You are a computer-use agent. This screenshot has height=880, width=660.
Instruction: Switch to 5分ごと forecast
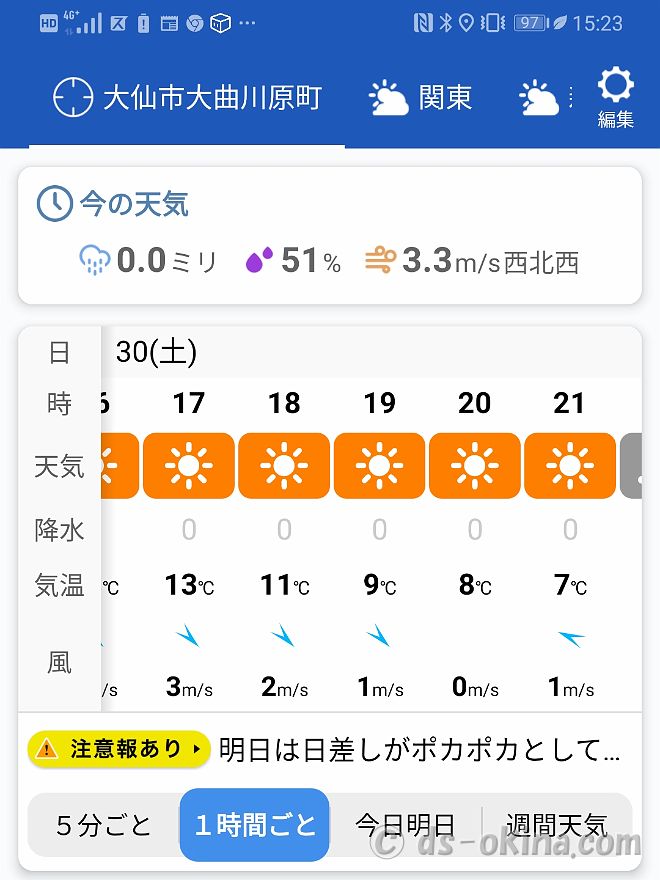(x=104, y=825)
